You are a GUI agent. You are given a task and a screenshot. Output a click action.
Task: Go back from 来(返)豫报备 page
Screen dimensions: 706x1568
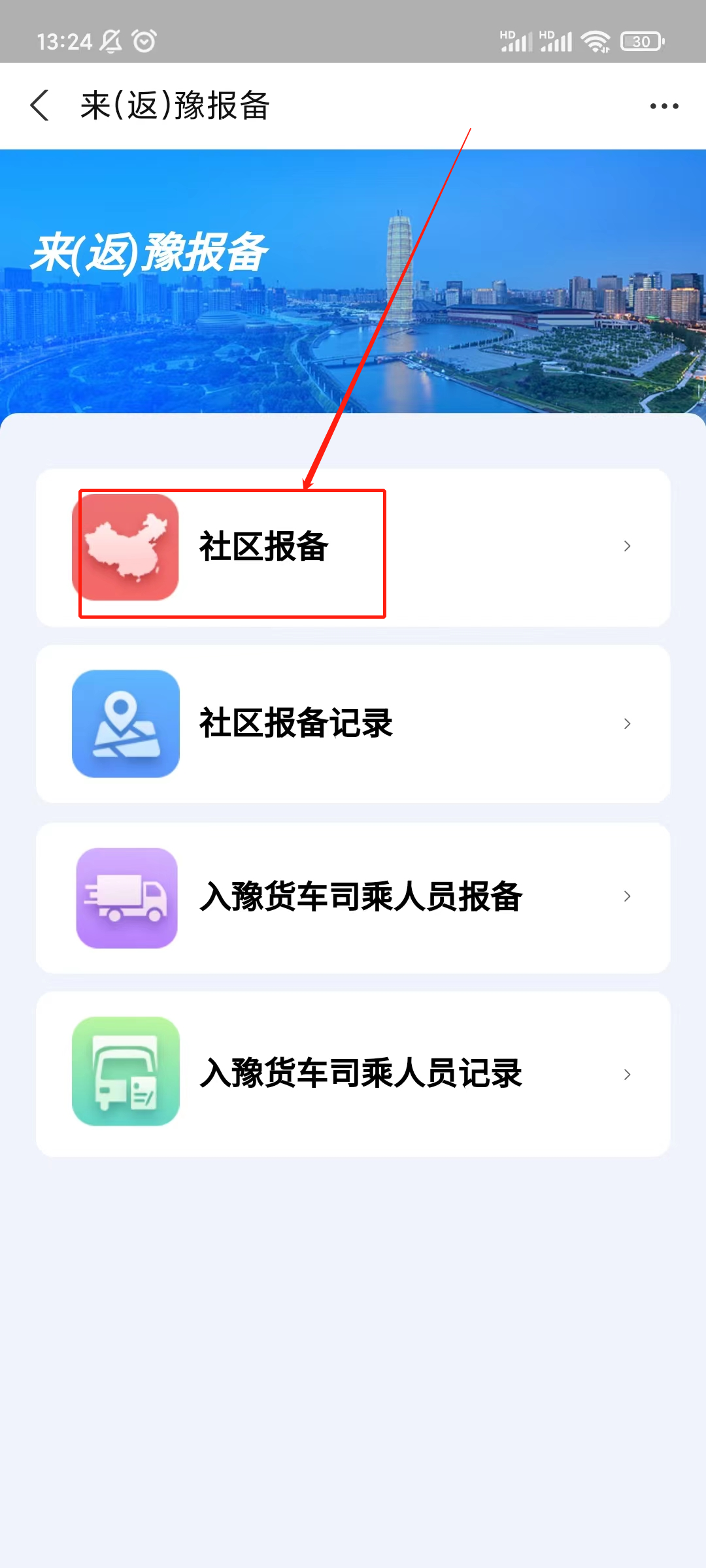coord(40,105)
